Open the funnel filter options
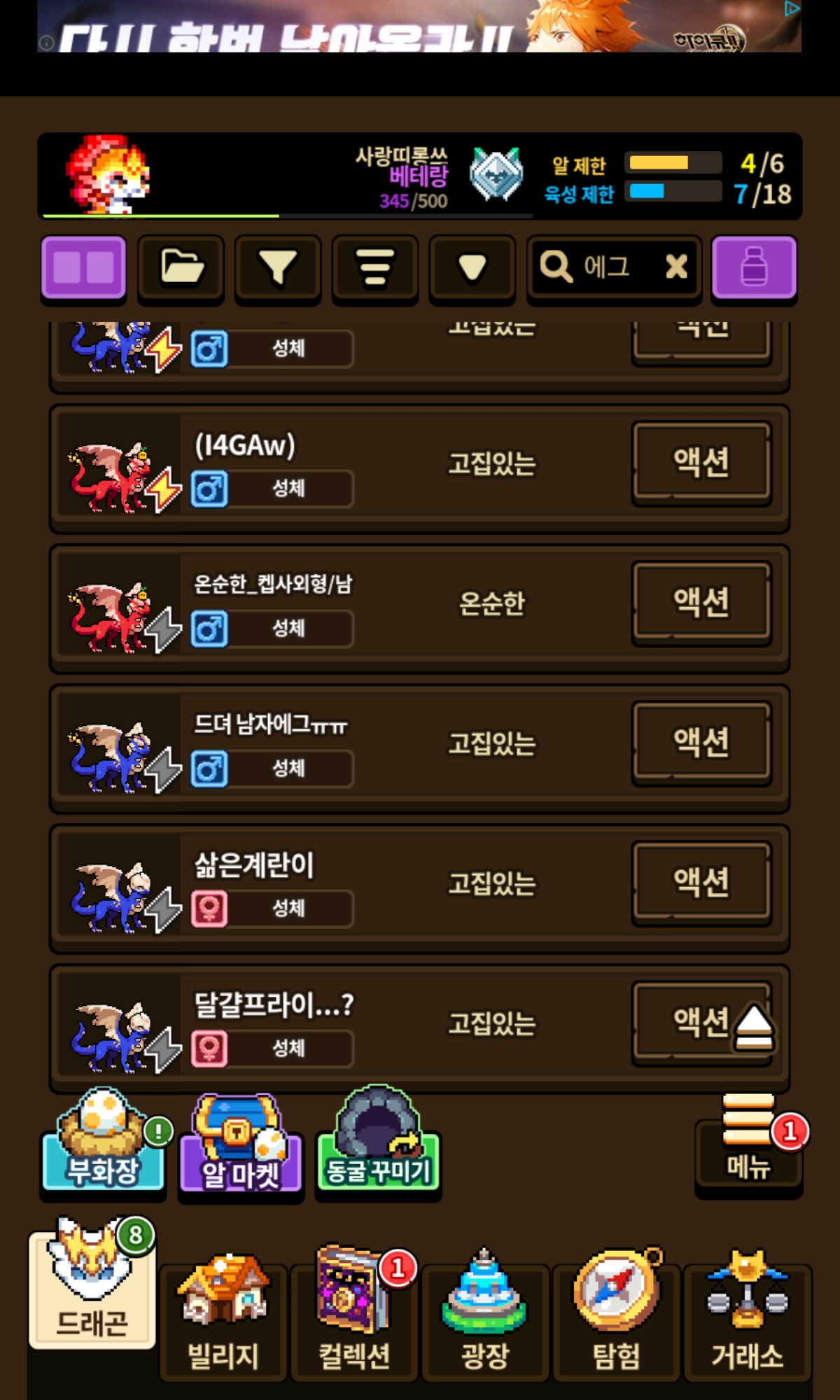 click(x=278, y=267)
